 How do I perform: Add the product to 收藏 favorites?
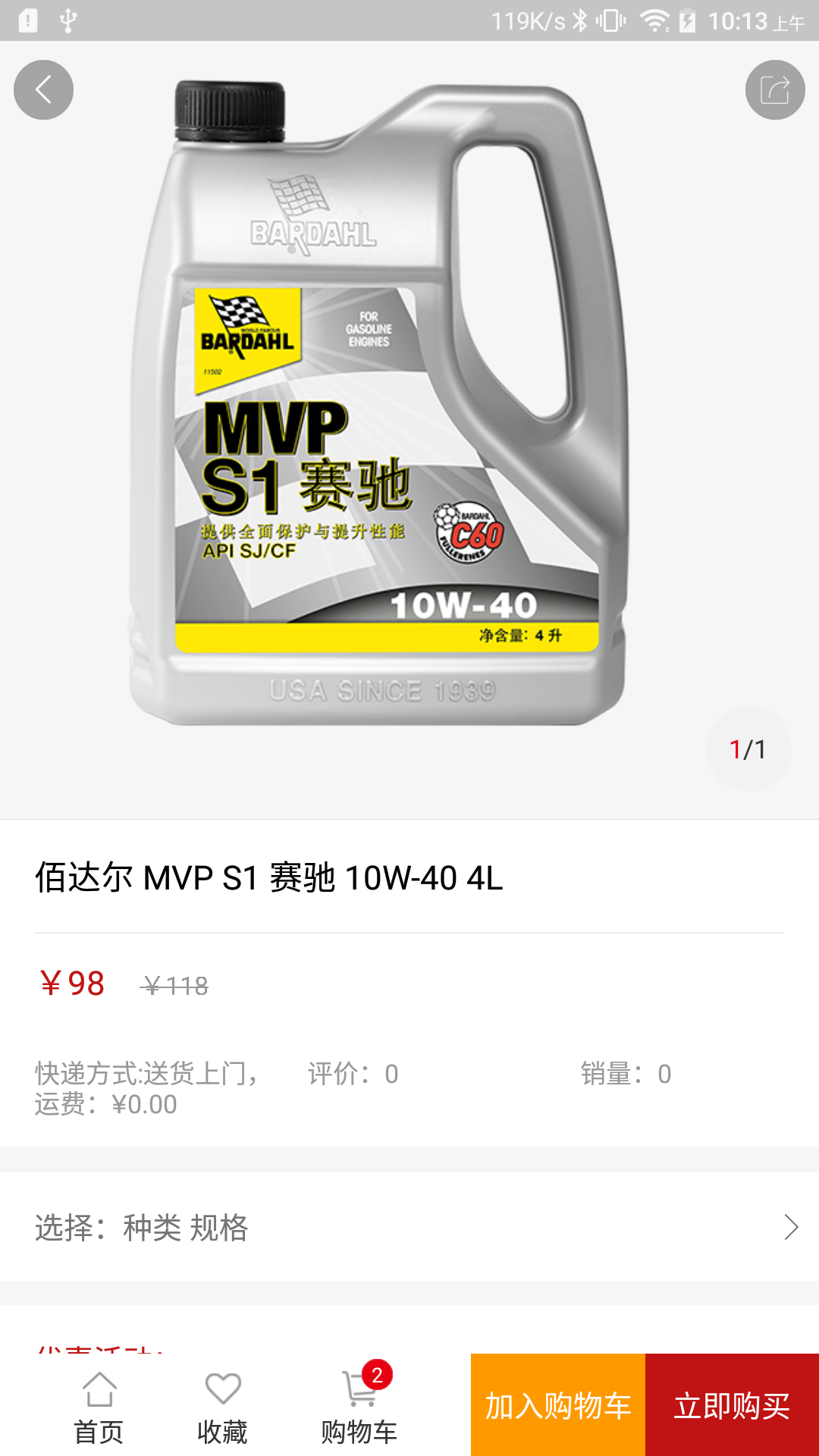tap(222, 1407)
